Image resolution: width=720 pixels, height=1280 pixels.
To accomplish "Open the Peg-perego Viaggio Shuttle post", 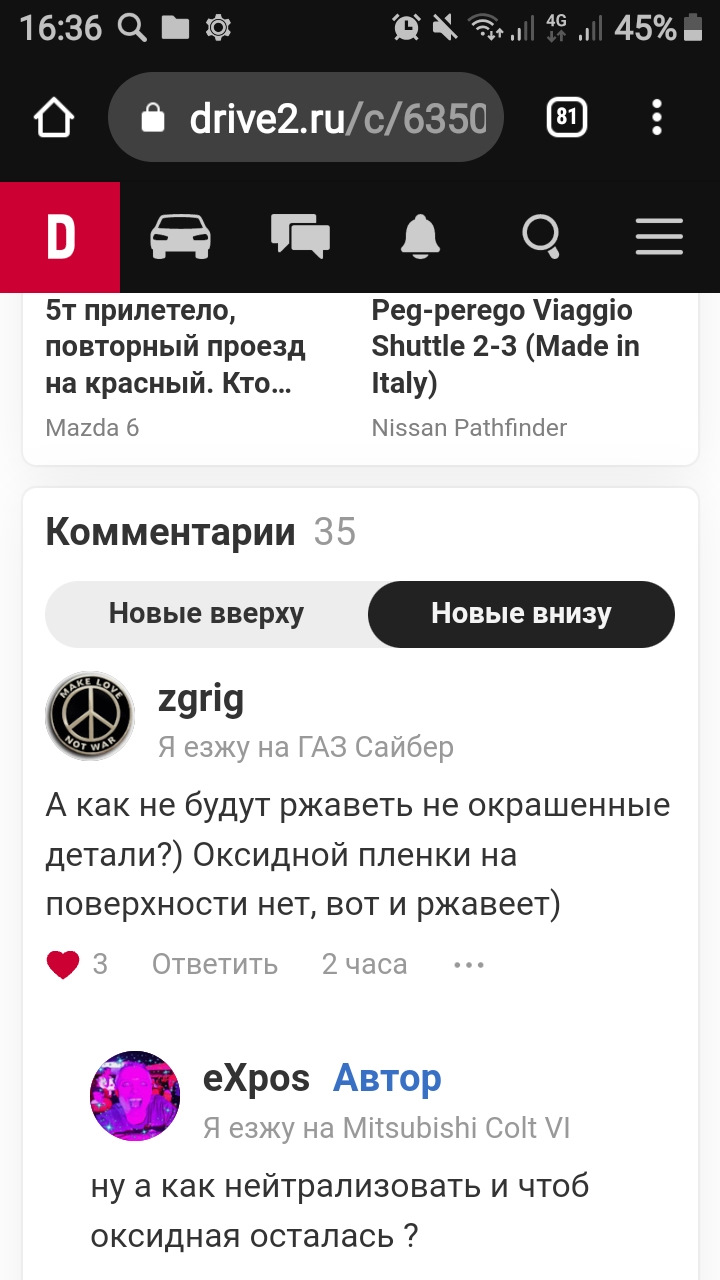I will click(x=505, y=347).
